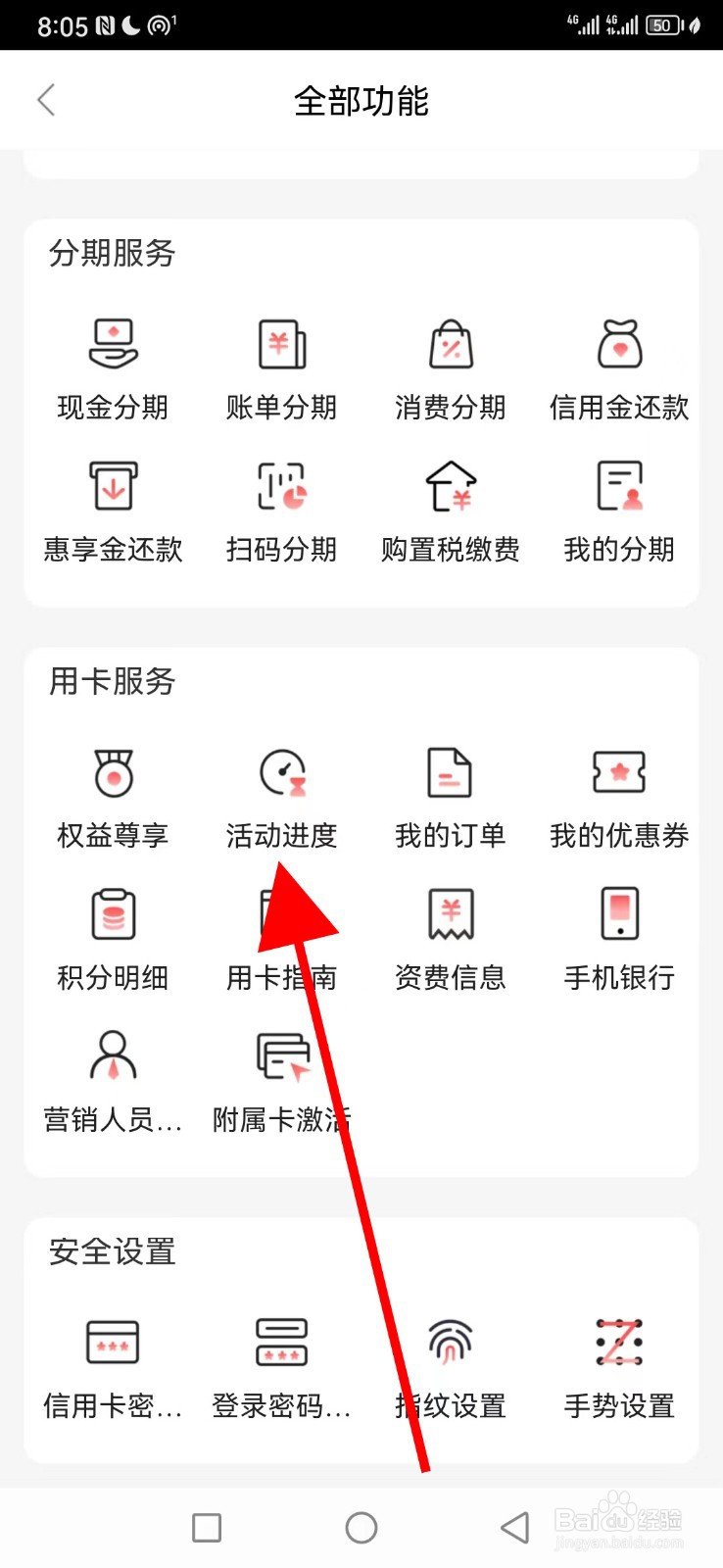The height and width of the screenshot is (1568, 723).
Task: Tap the 扫码分期 scan-code installment icon
Action: click(x=281, y=510)
